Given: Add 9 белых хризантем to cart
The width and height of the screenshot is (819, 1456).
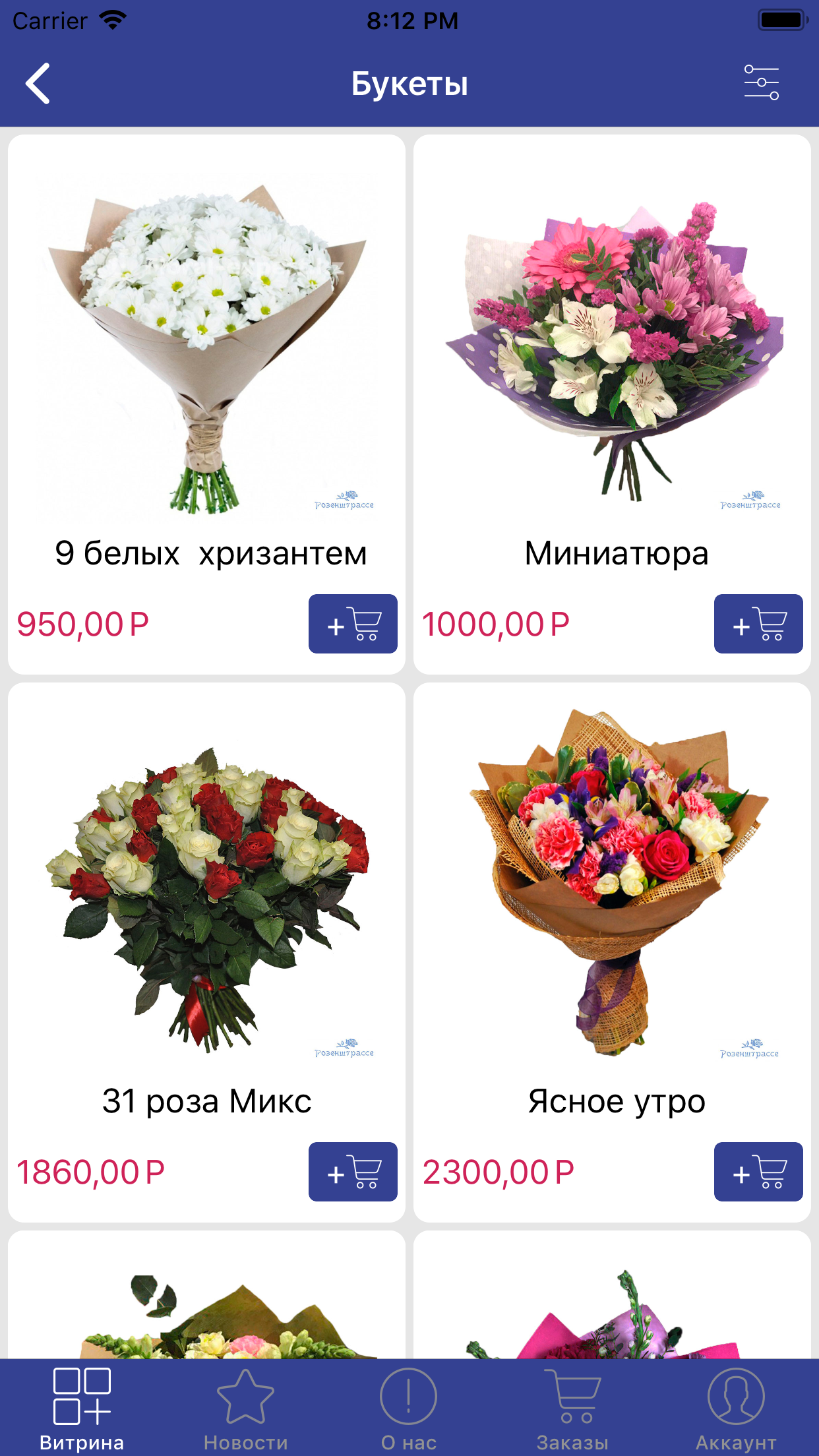Looking at the screenshot, I should point(353,624).
